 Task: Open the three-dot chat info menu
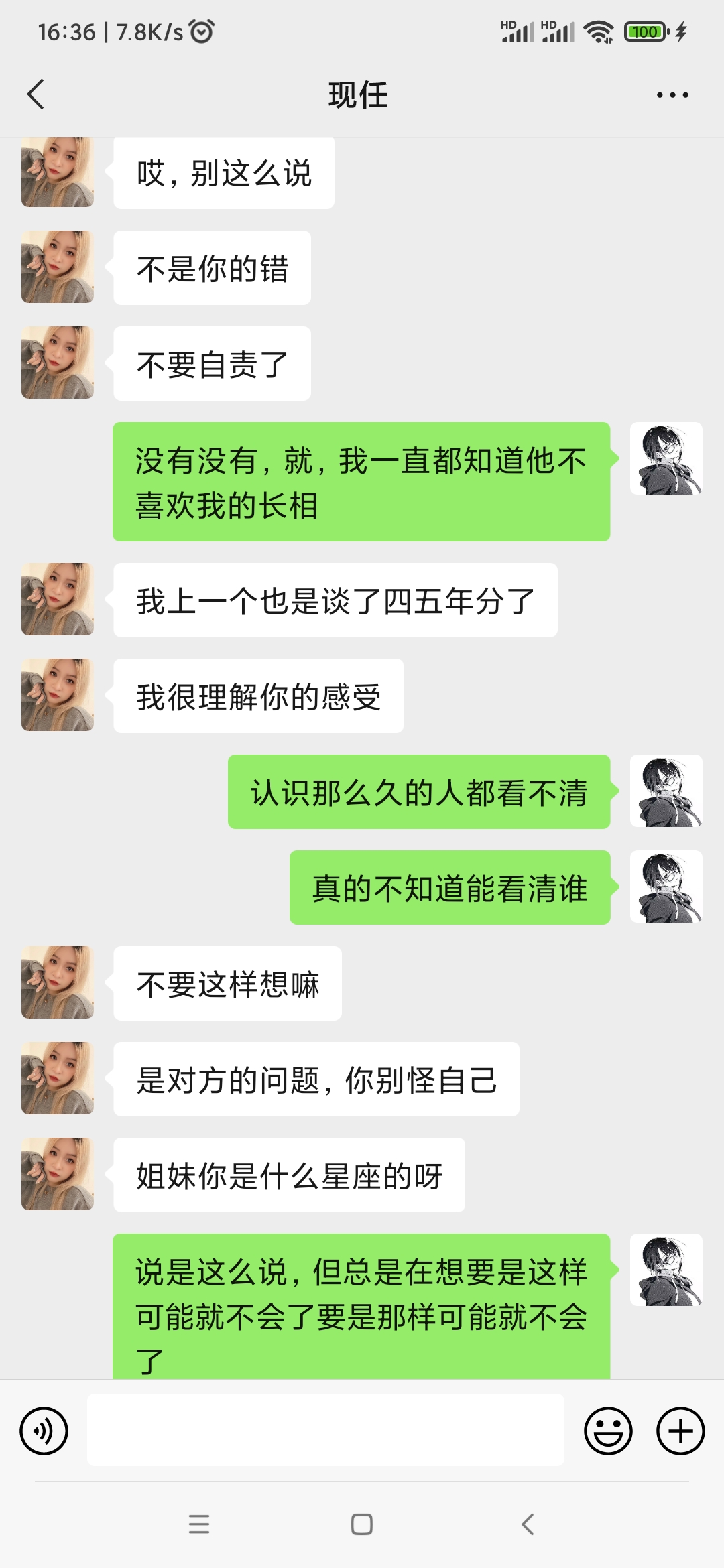[672, 95]
